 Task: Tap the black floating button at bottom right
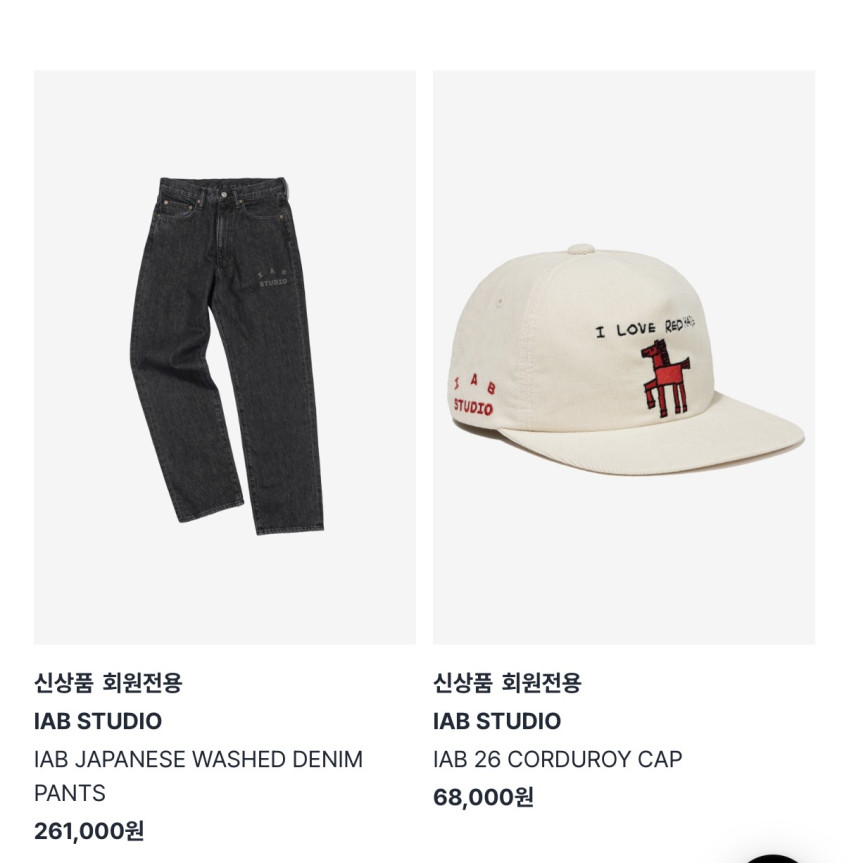coord(772,859)
